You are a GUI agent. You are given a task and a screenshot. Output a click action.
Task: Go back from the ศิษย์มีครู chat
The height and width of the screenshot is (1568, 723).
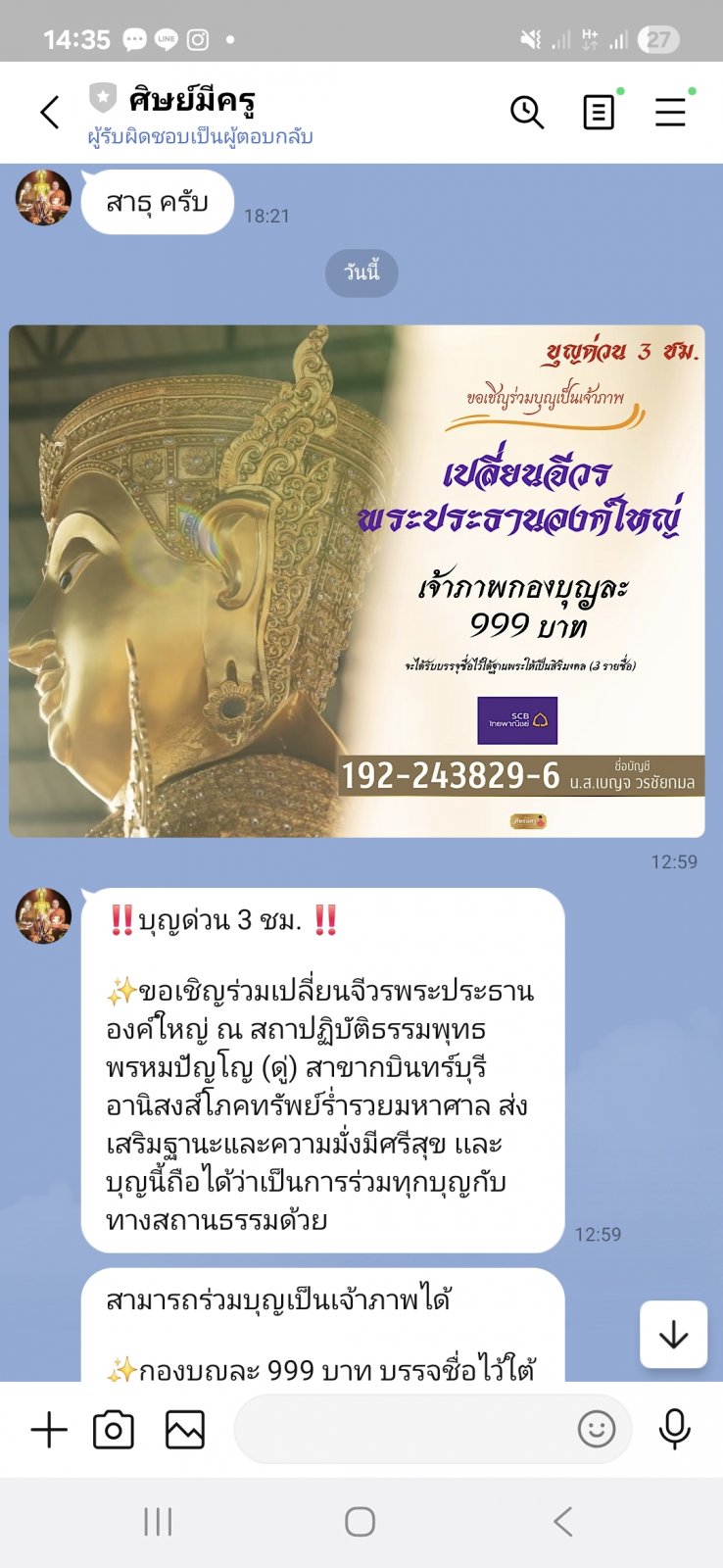[x=50, y=113]
